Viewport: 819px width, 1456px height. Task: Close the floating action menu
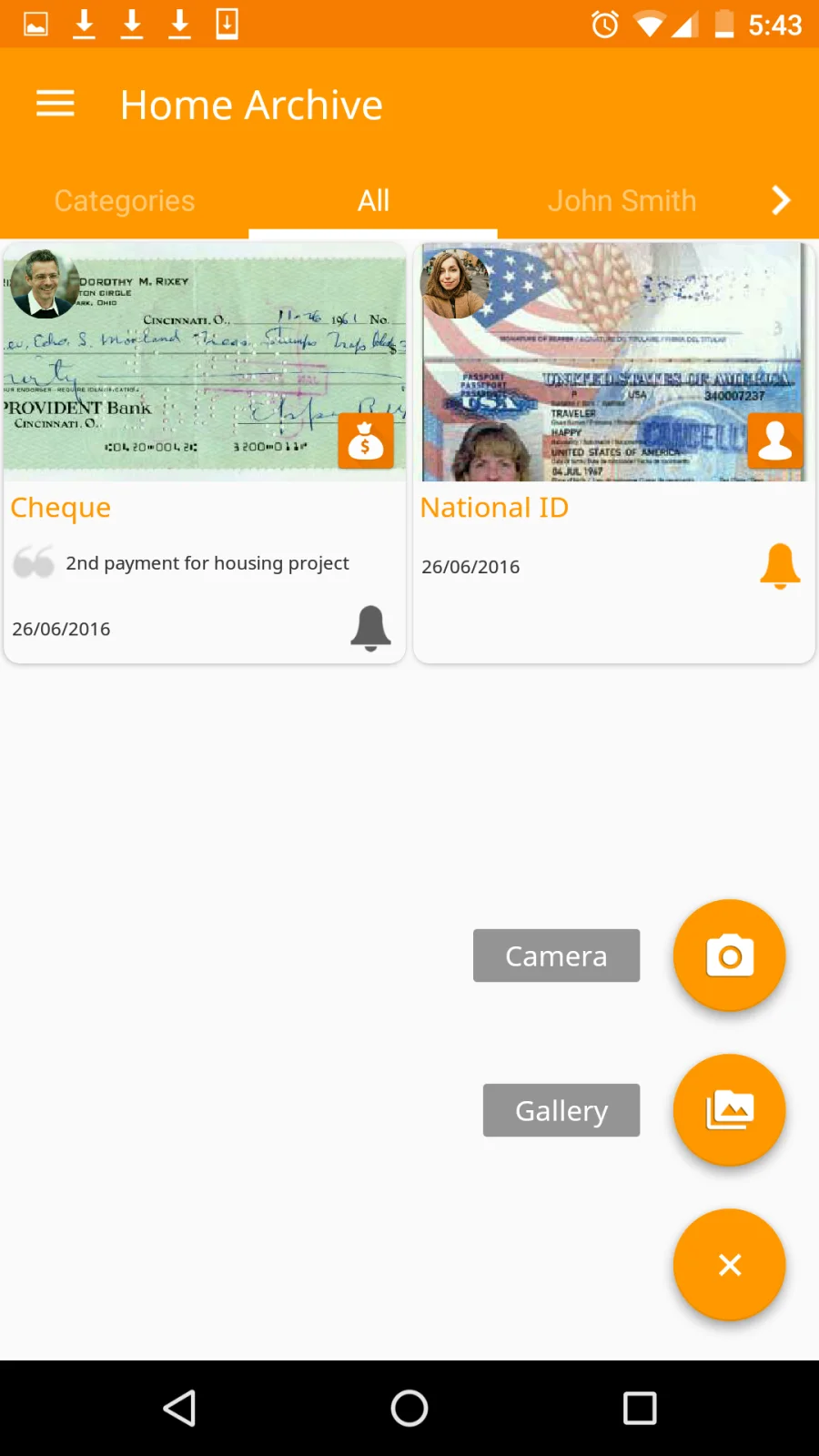coord(729,1265)
